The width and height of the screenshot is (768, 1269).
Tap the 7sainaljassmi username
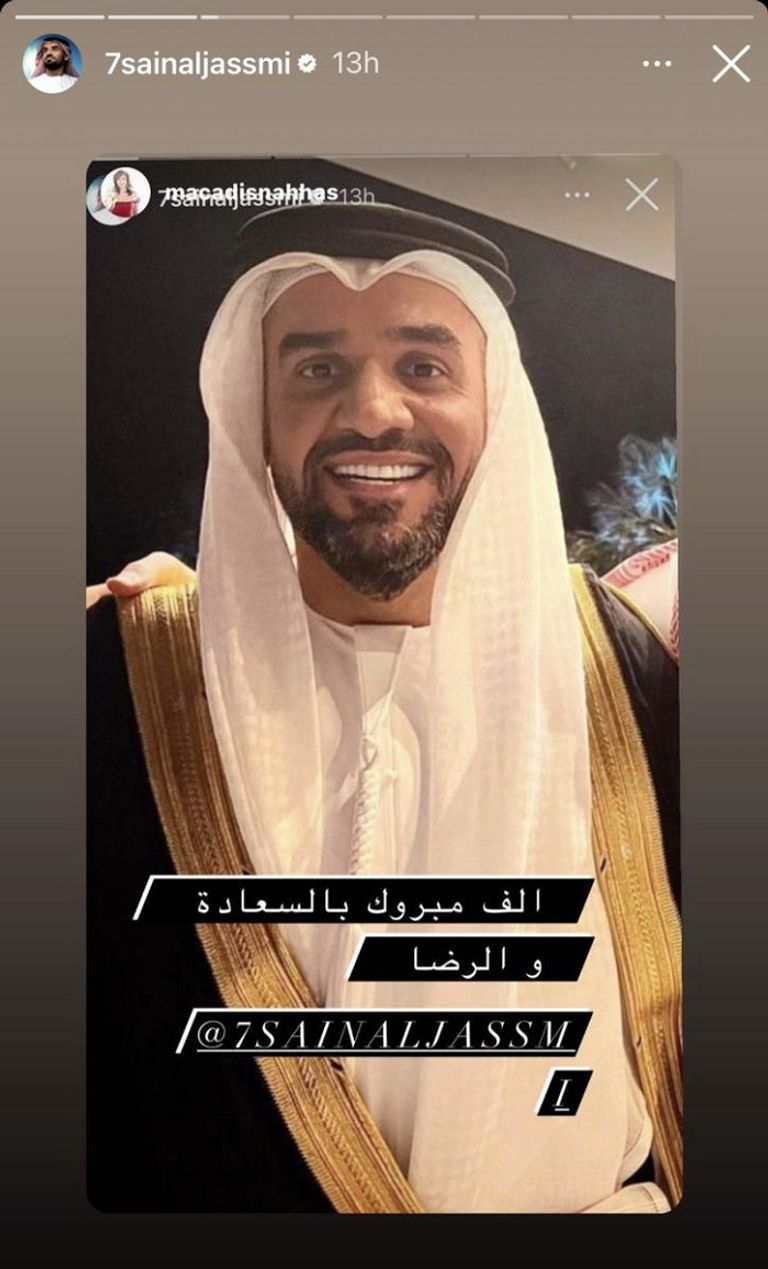tap(196, 64)
